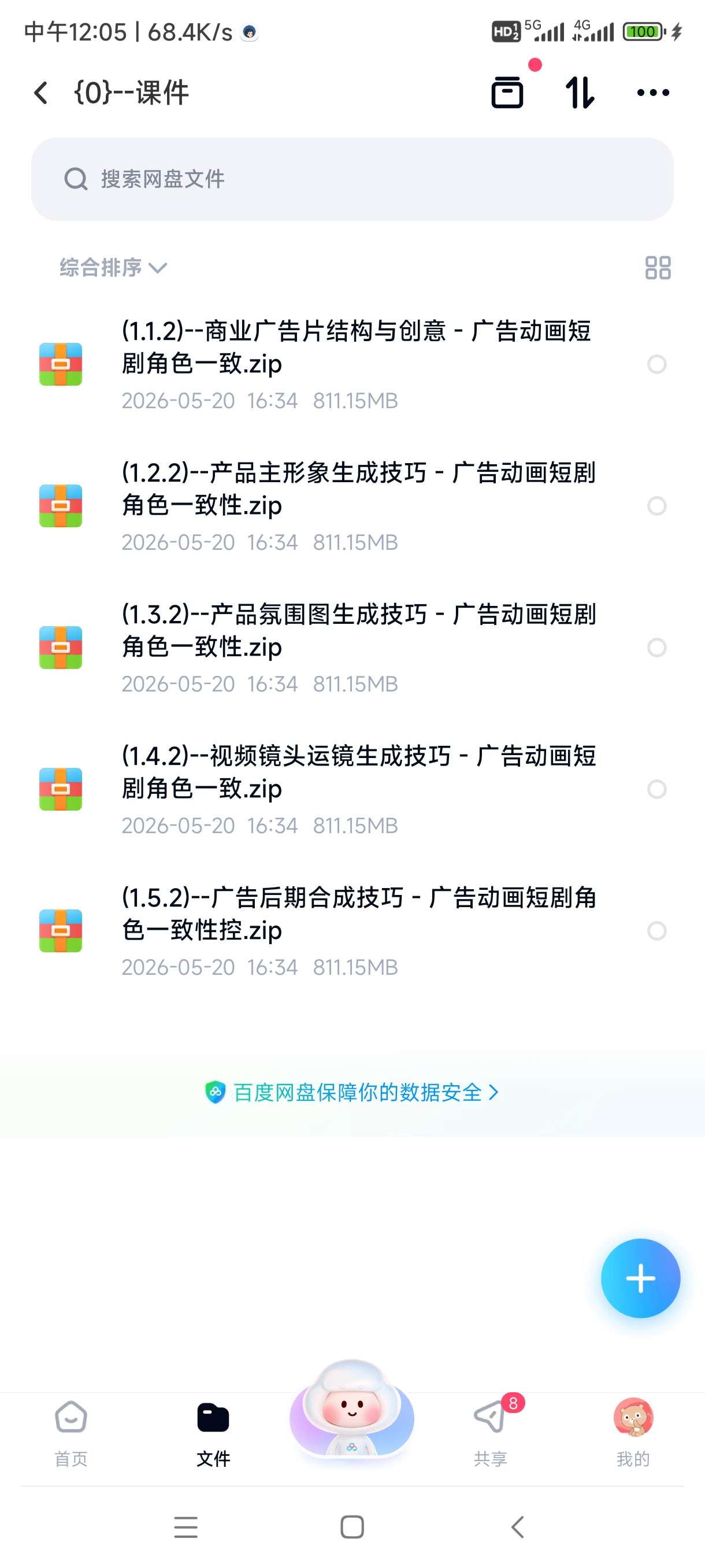
Task: Open 百度网盘保障你的数据安全 link
Action: 352,1092
